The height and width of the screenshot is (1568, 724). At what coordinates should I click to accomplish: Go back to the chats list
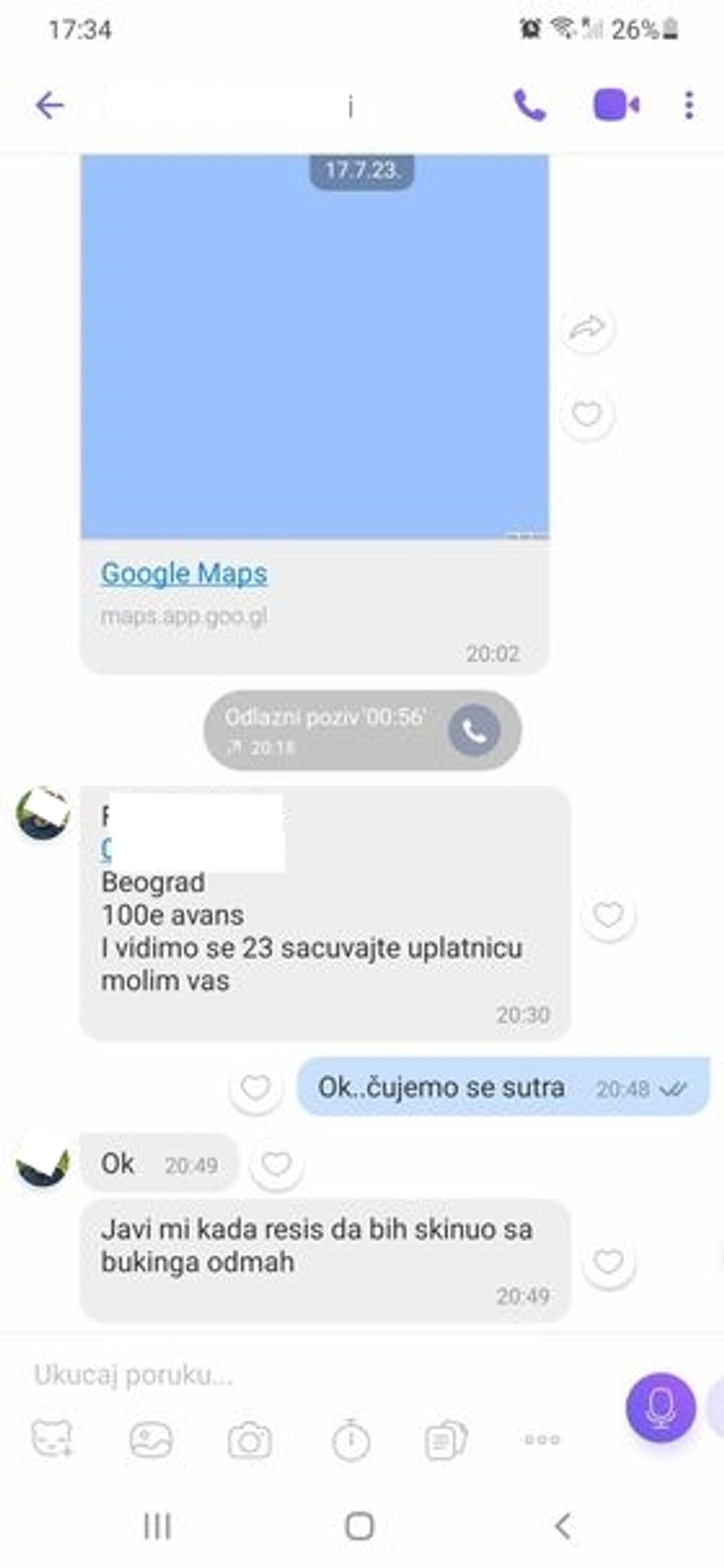tap(49, 104)
